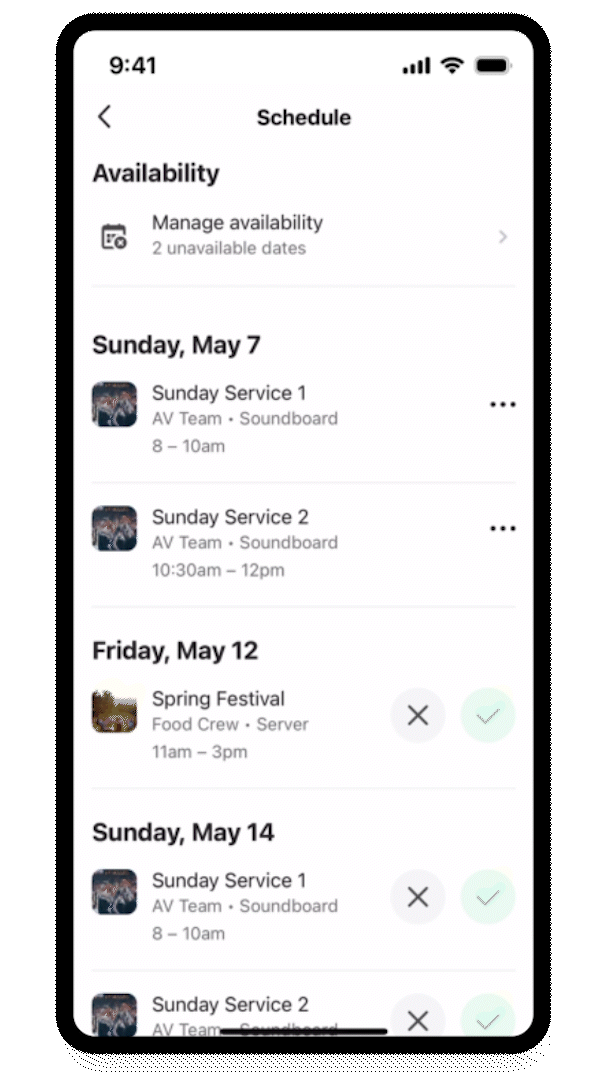
Task: Decline May 14 Sunday Service 2
Action: tap(417, 1015)
